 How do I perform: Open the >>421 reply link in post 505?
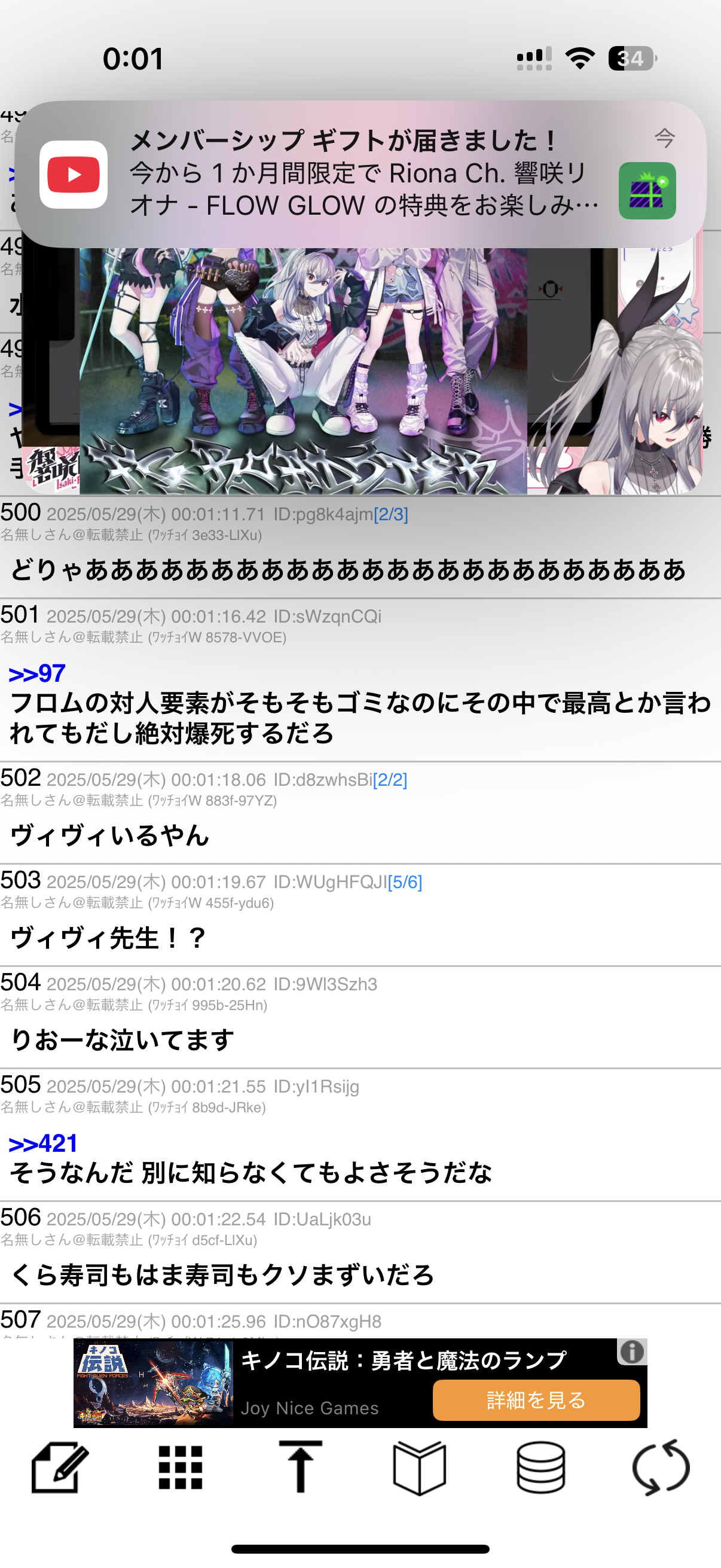pyautogui.click(x=43, y=1143)
